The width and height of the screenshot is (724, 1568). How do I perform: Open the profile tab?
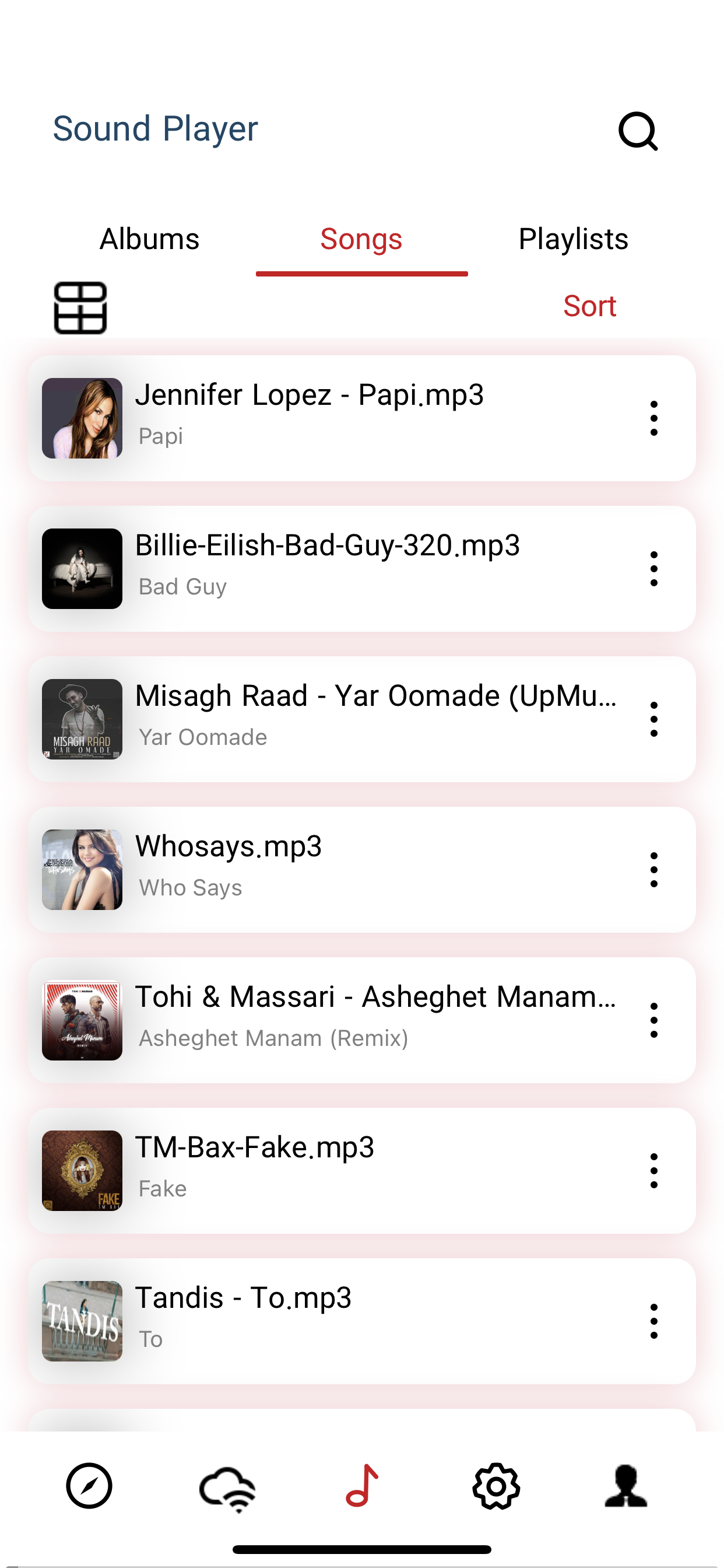tap(626, 1486)
